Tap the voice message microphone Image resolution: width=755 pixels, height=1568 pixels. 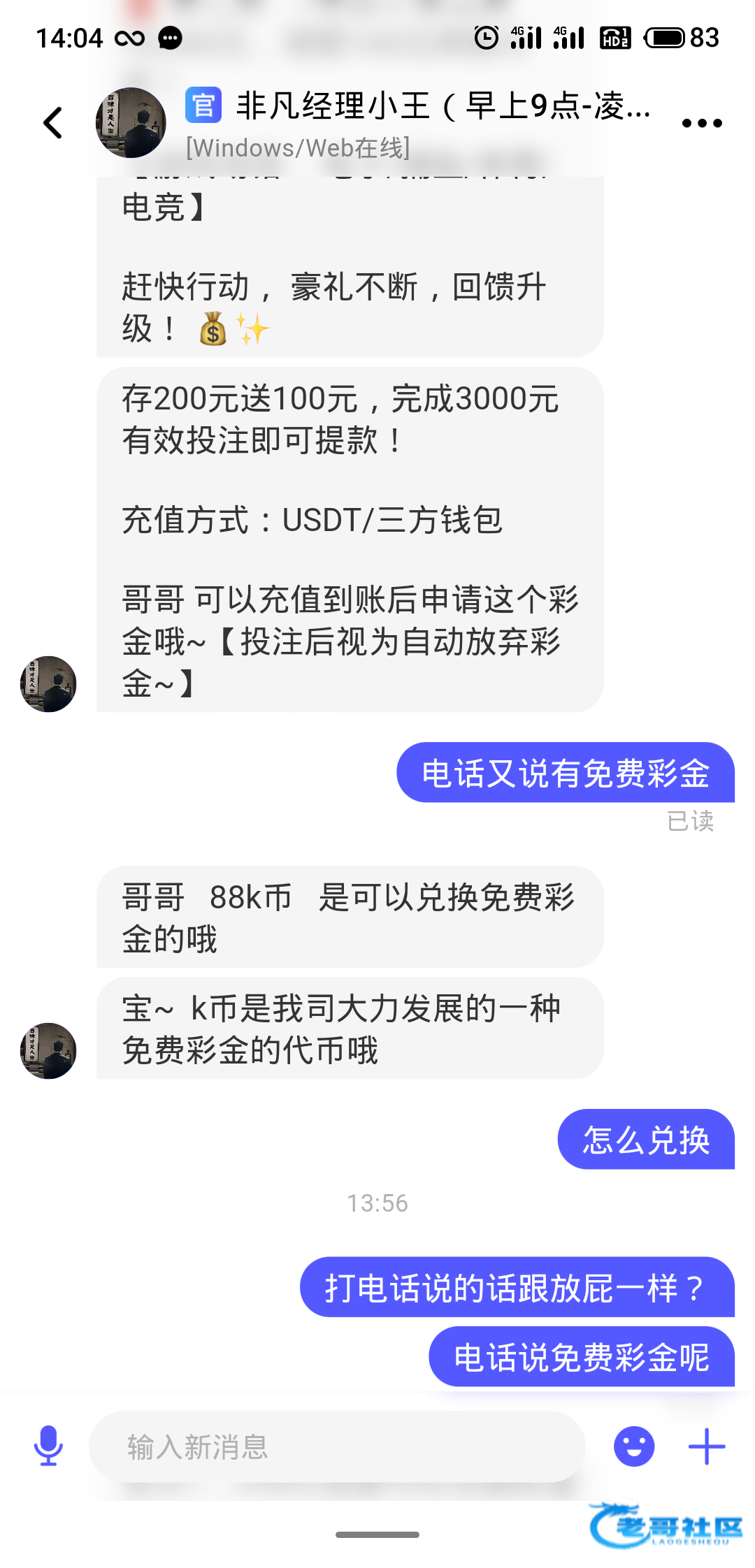[x=48, y=1446]
